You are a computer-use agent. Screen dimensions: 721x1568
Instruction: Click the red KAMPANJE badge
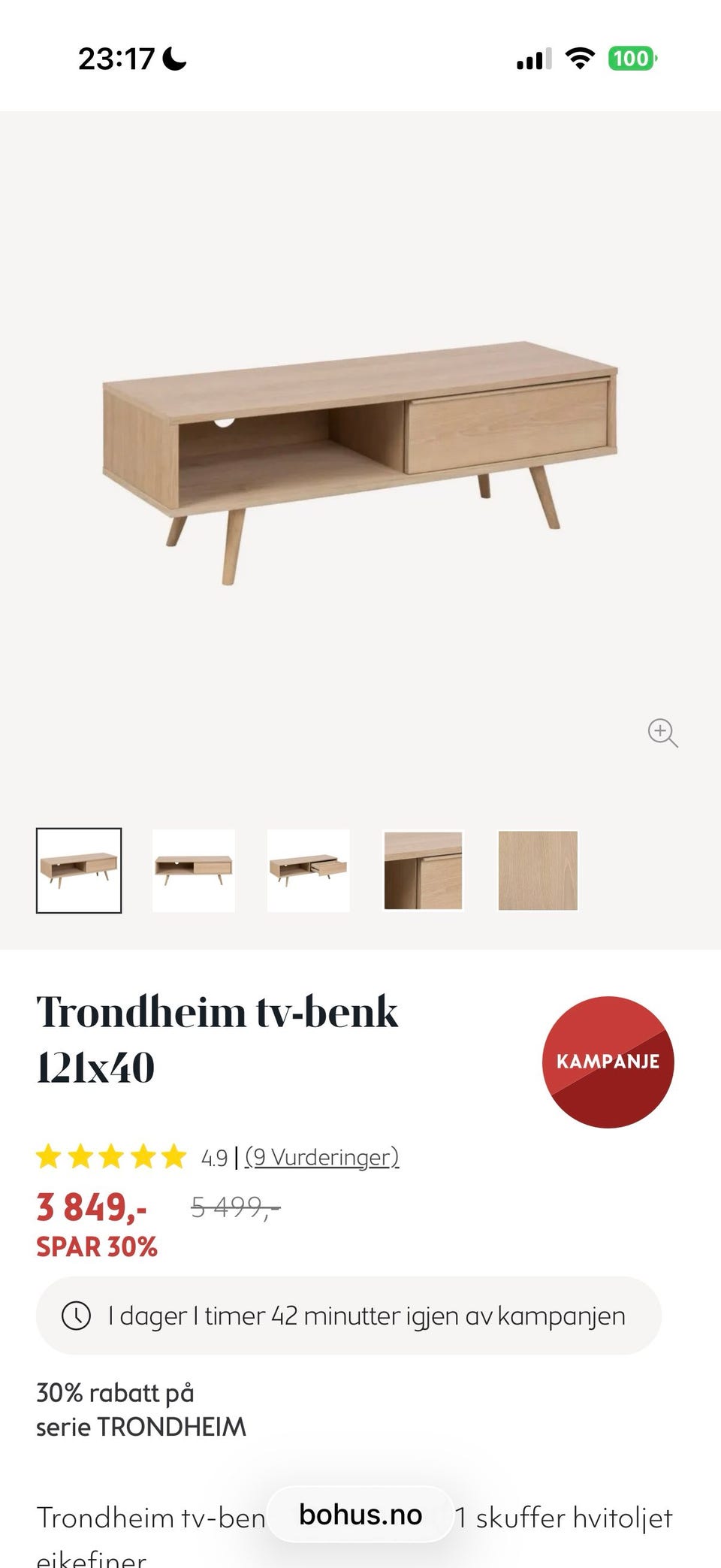point(608,1062)
